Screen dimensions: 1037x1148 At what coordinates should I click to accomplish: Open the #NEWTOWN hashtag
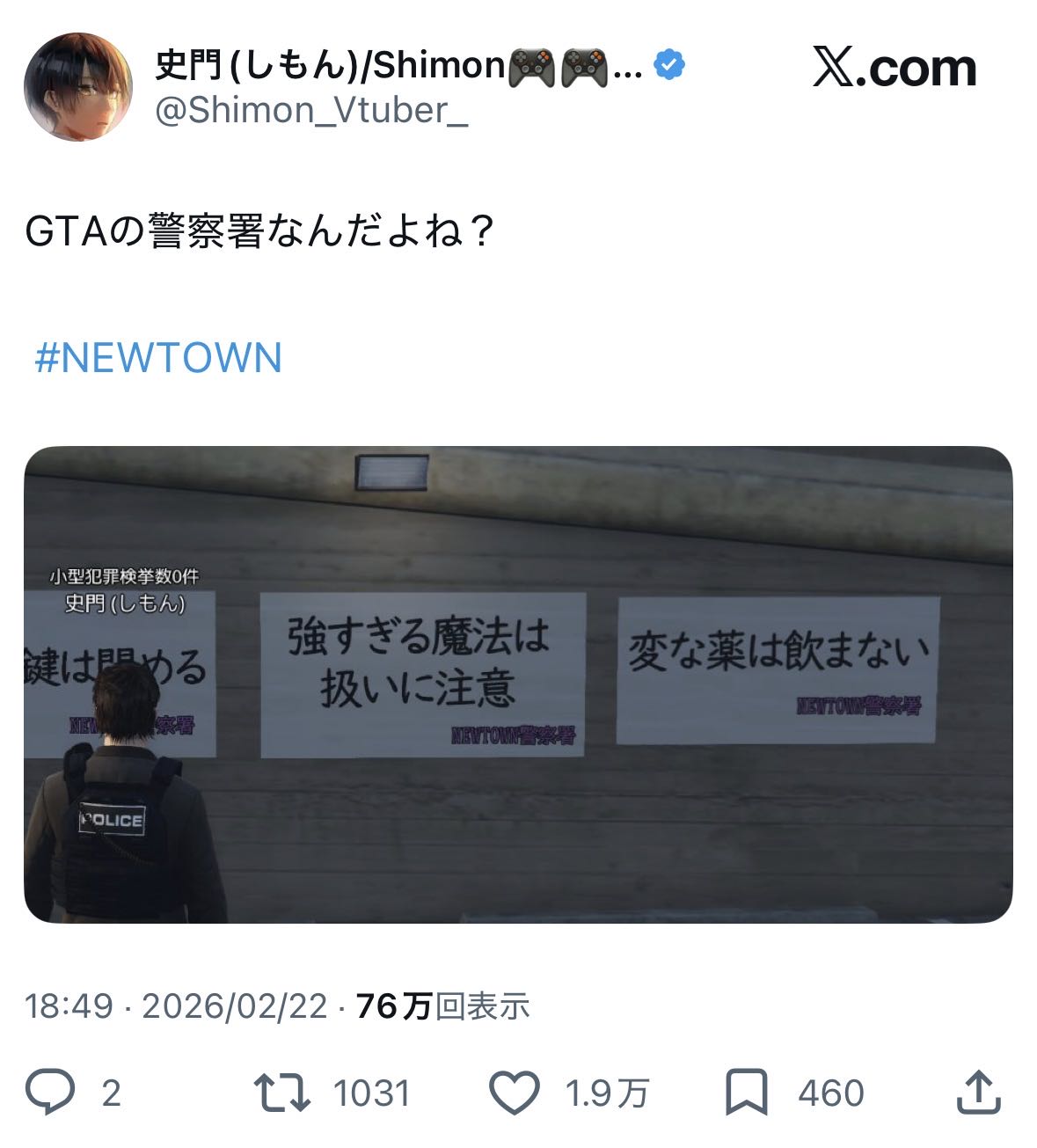point(158,358)
